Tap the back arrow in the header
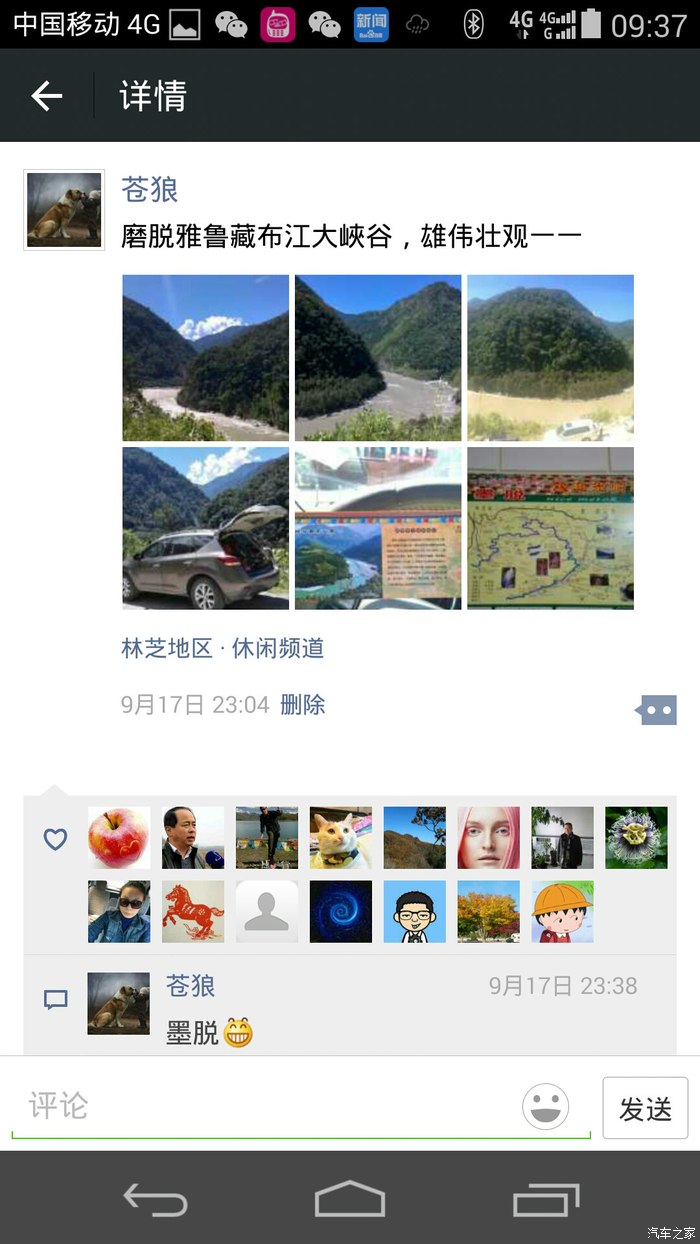This screenshot has height=1244, width=700. point(47,96)
